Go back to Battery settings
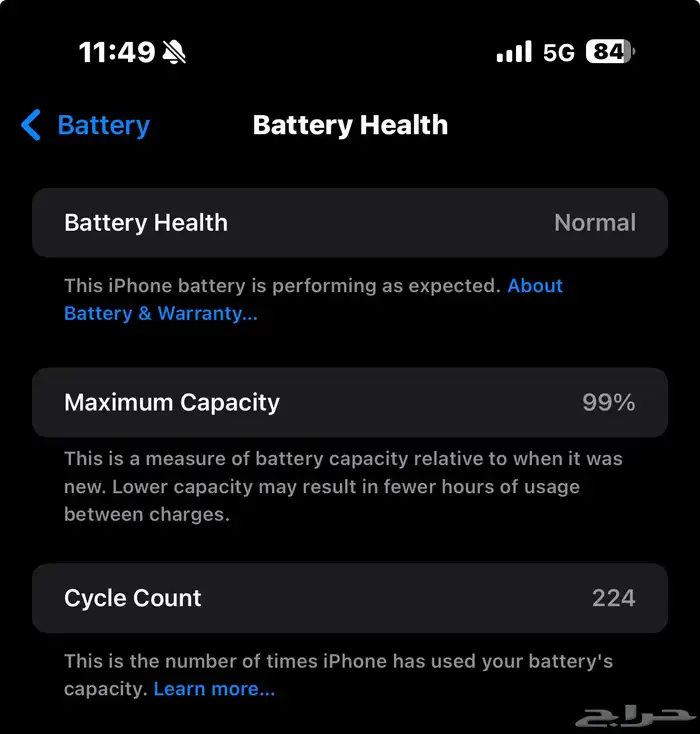The width and height of the screenshot is (700, 734). [x=86, y=125]
